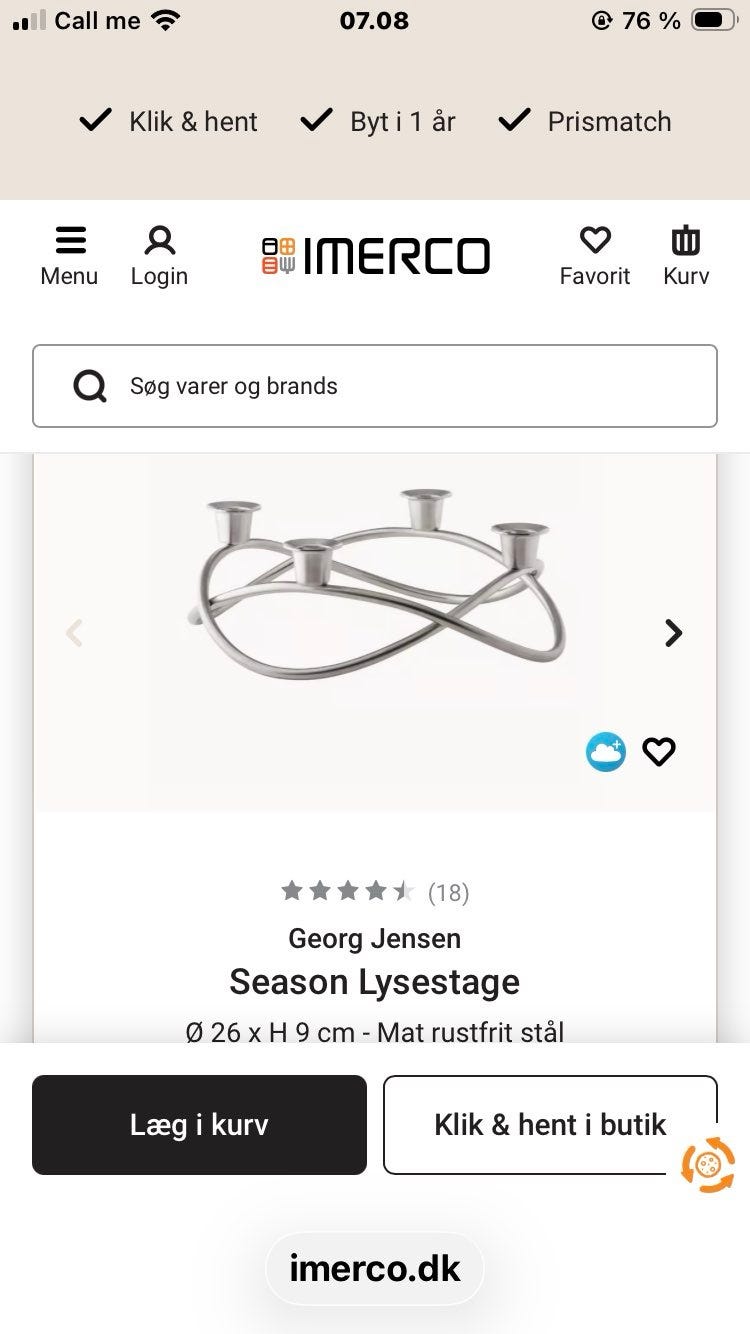Open the Georg Jensen brand link

pyautogui.click(x=375, y=938)
